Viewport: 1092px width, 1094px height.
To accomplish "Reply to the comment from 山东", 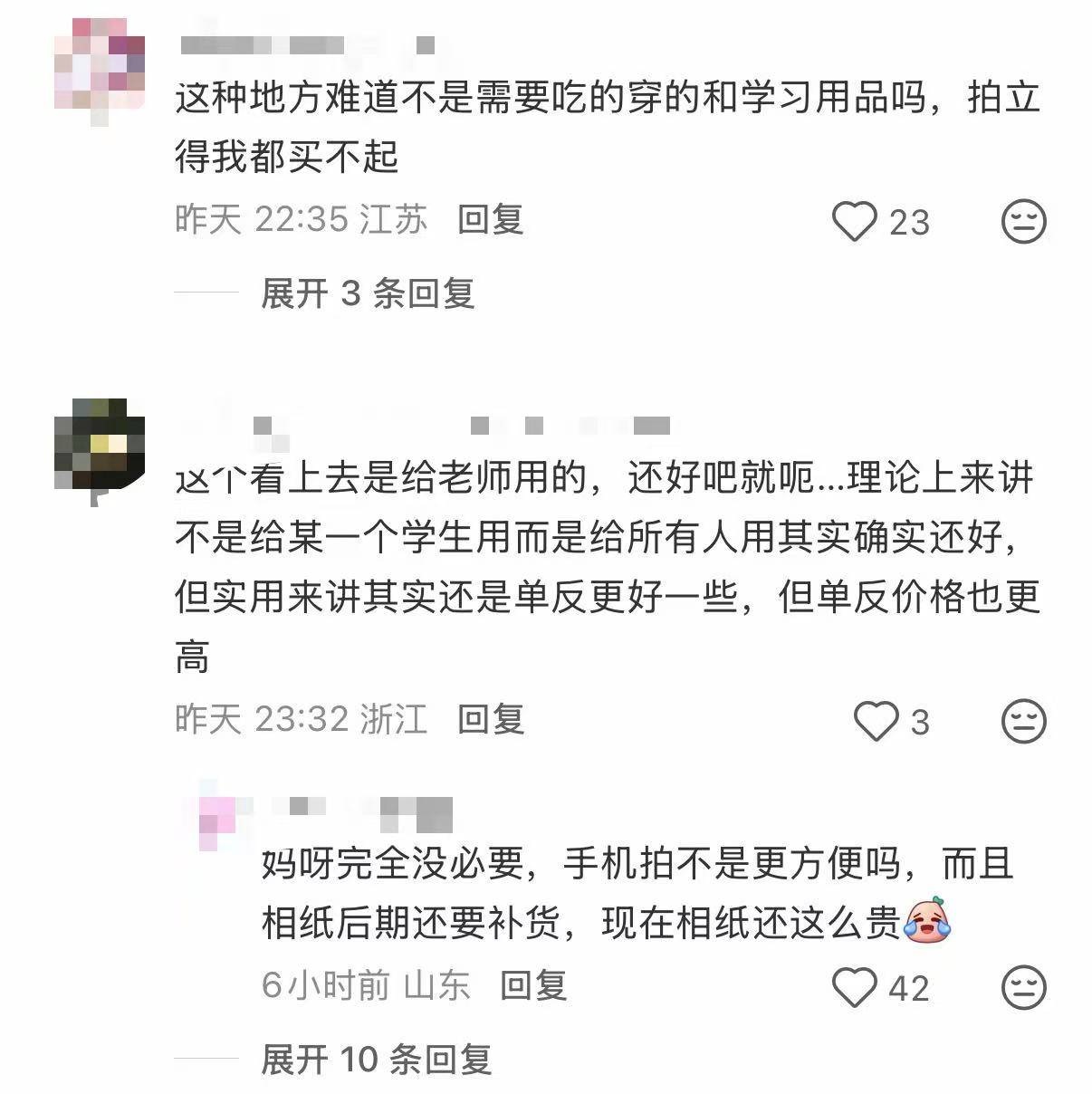I will 533,985.
